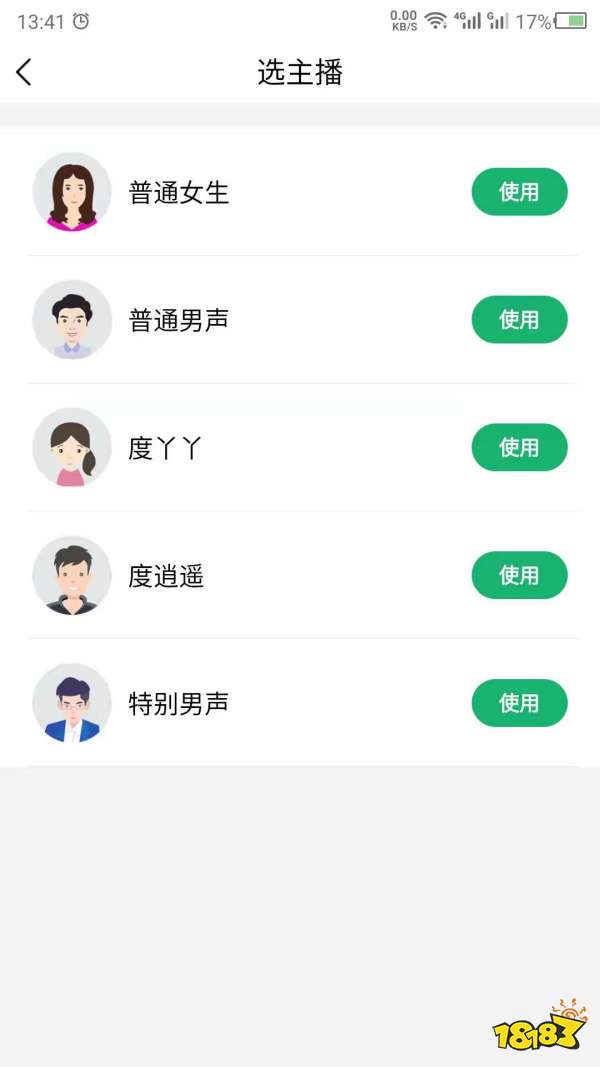Viewport: 600px width, 1067px height.
Task: Tap 使用 next to 特别男声
Action: pos(519,703)
